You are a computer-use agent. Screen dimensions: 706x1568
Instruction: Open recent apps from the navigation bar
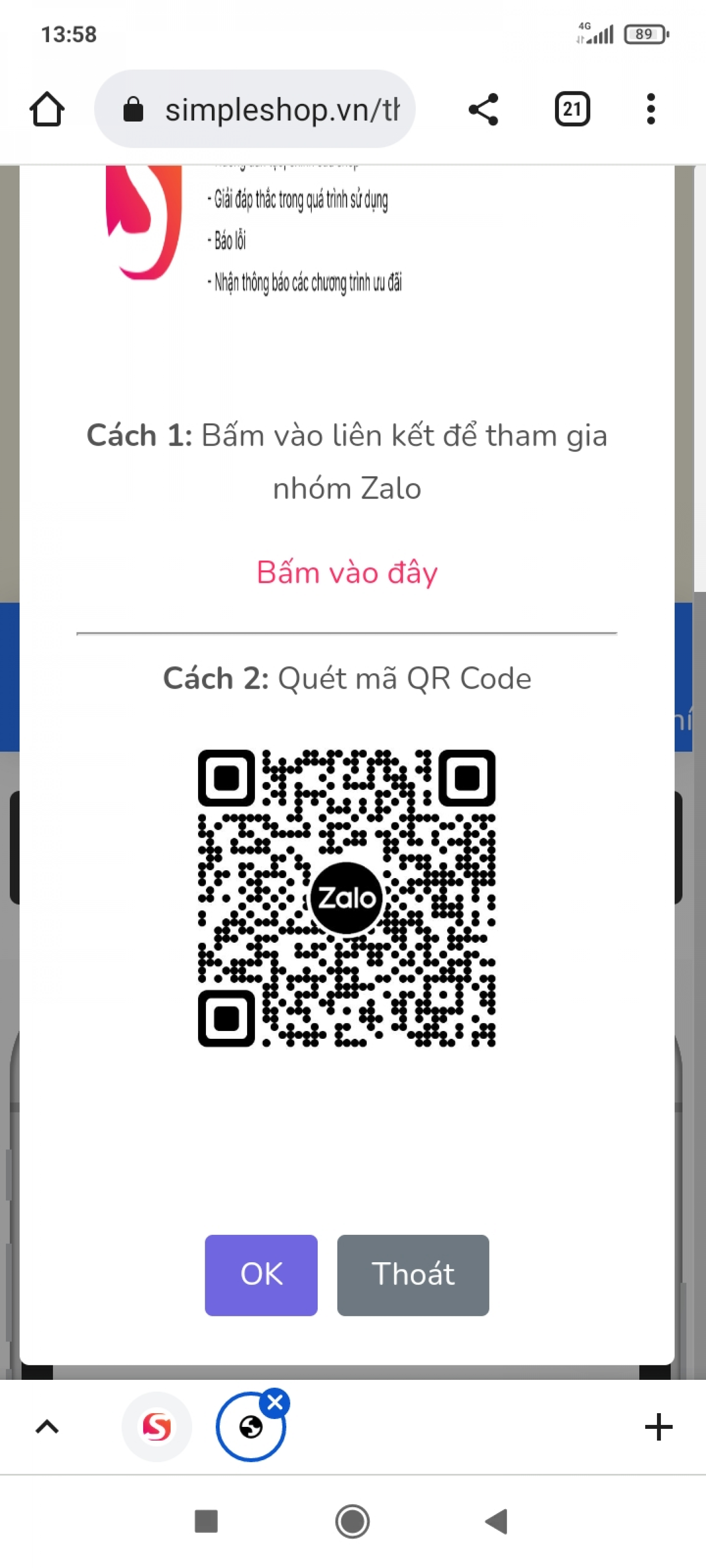click(206, 1521)
